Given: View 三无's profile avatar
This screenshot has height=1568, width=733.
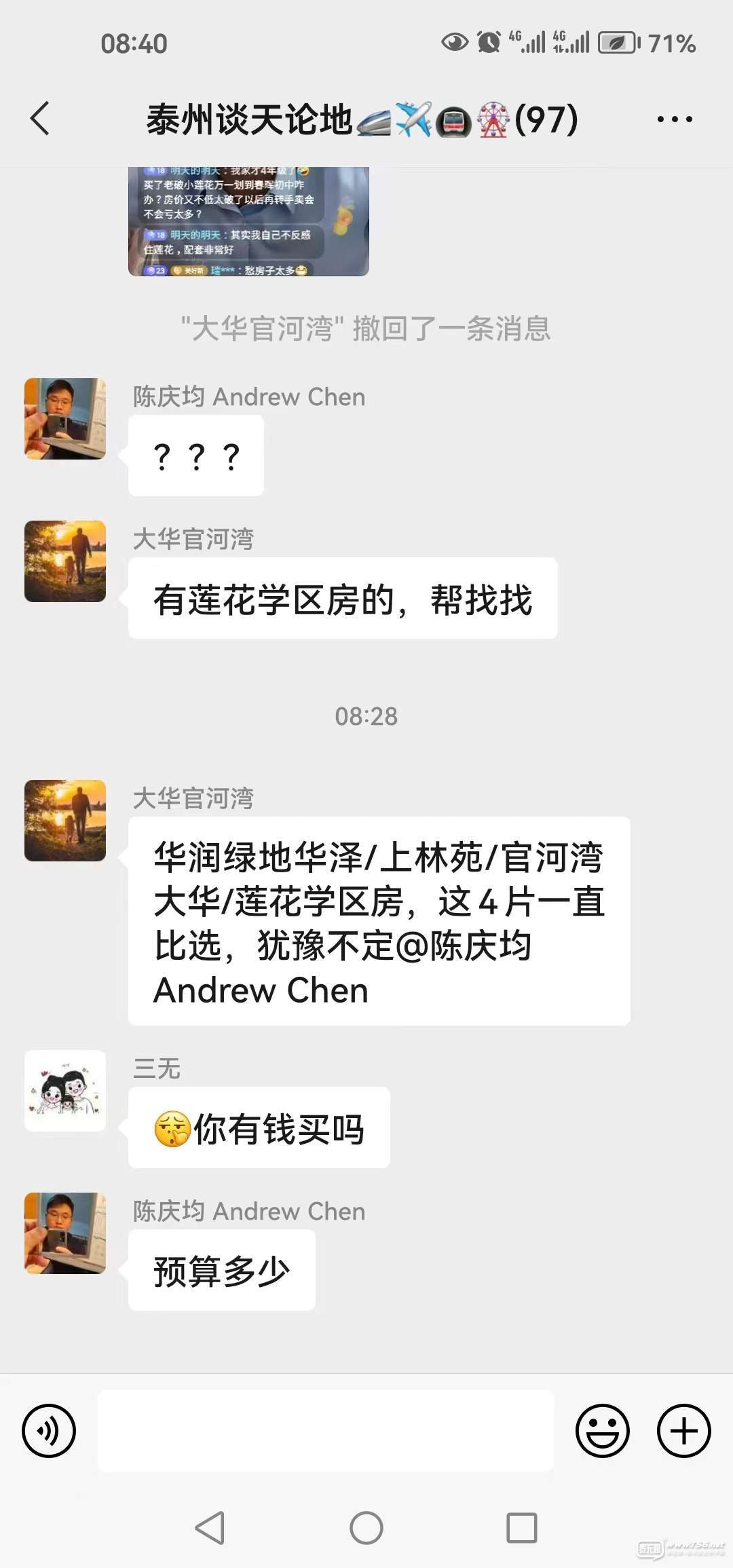Looking at the screenshot, I should [65, 1091].
